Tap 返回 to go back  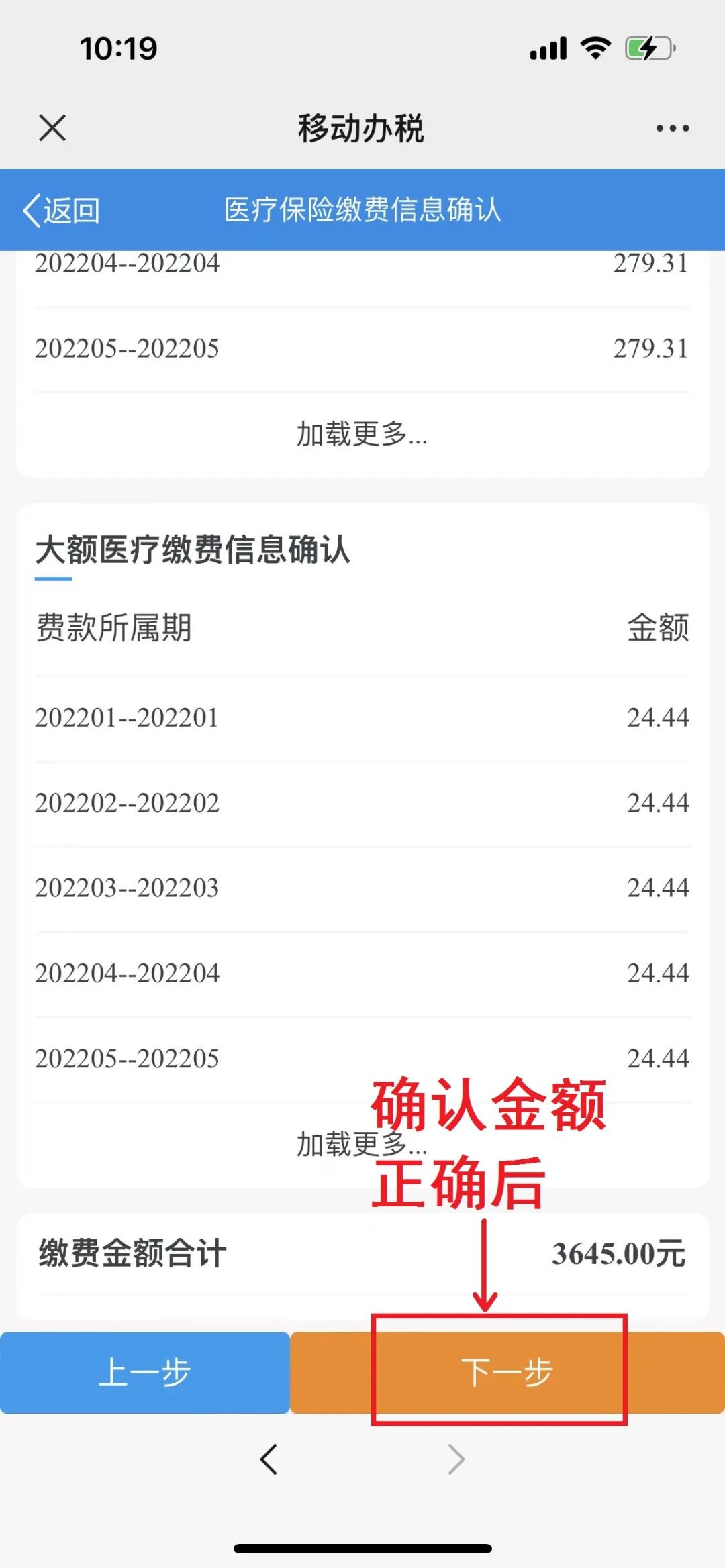(62, 210)
